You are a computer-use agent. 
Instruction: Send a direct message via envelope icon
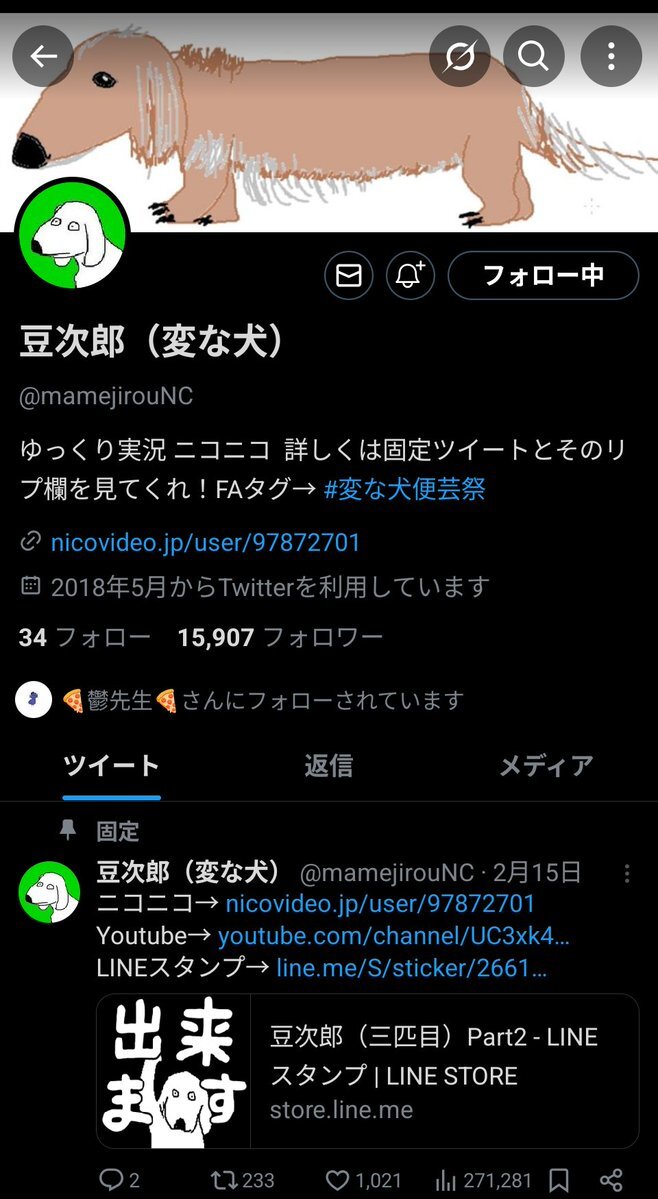[348, 276]
